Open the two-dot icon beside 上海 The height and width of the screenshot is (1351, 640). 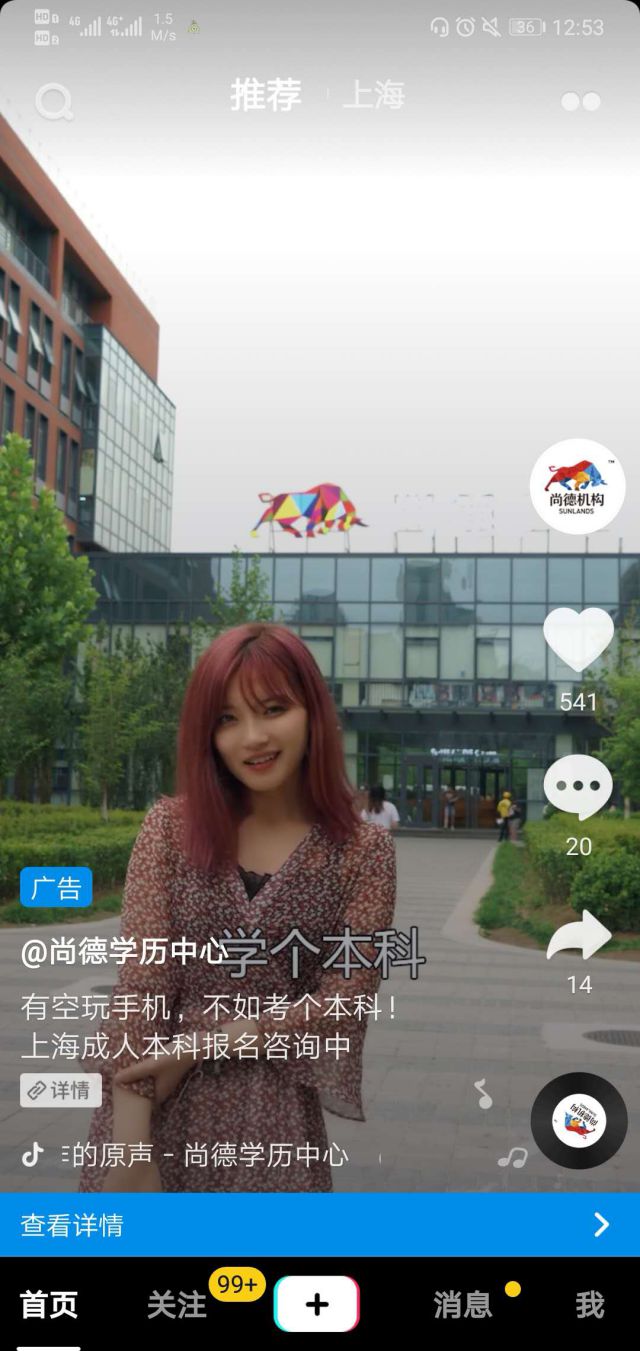[581, 101]
